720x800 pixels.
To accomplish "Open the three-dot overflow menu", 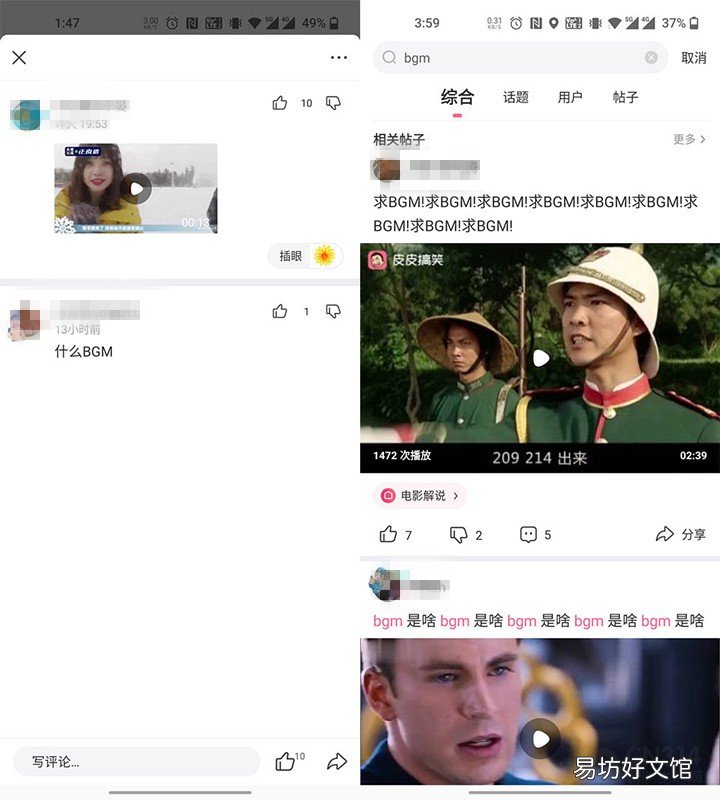I will coord(338,58).
